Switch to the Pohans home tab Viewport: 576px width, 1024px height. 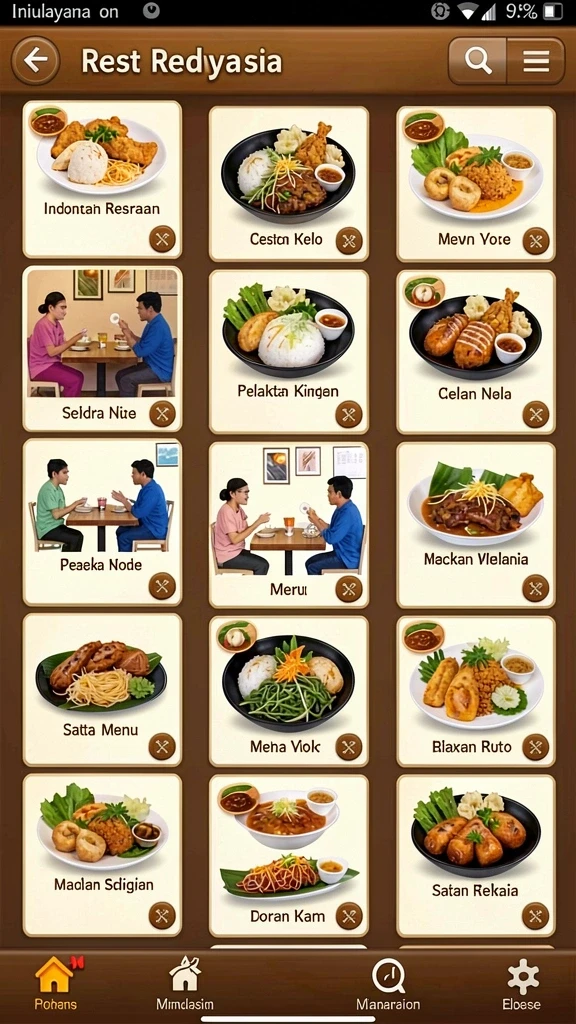tap(56, 983)
